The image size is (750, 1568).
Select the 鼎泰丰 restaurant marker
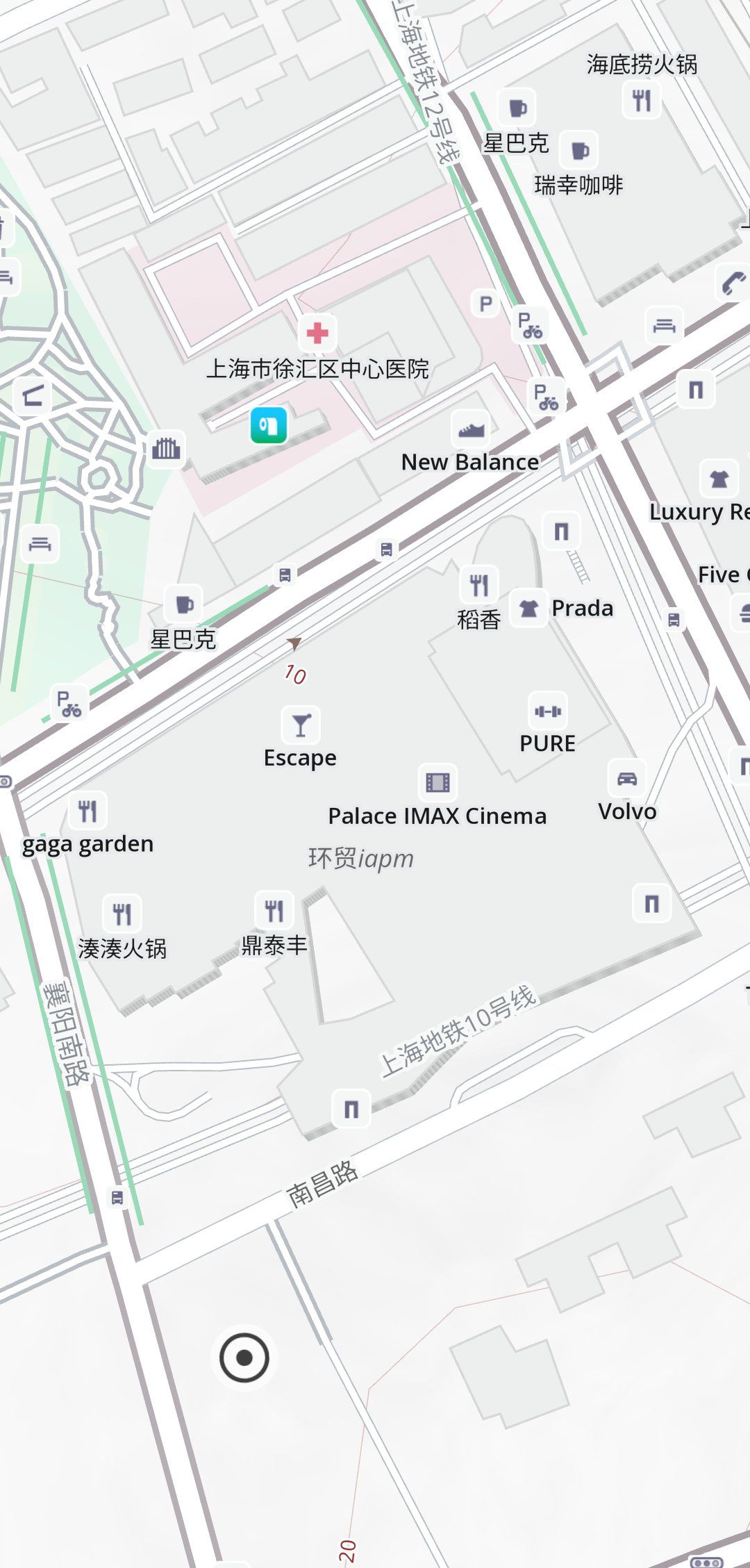click(274, 910)
